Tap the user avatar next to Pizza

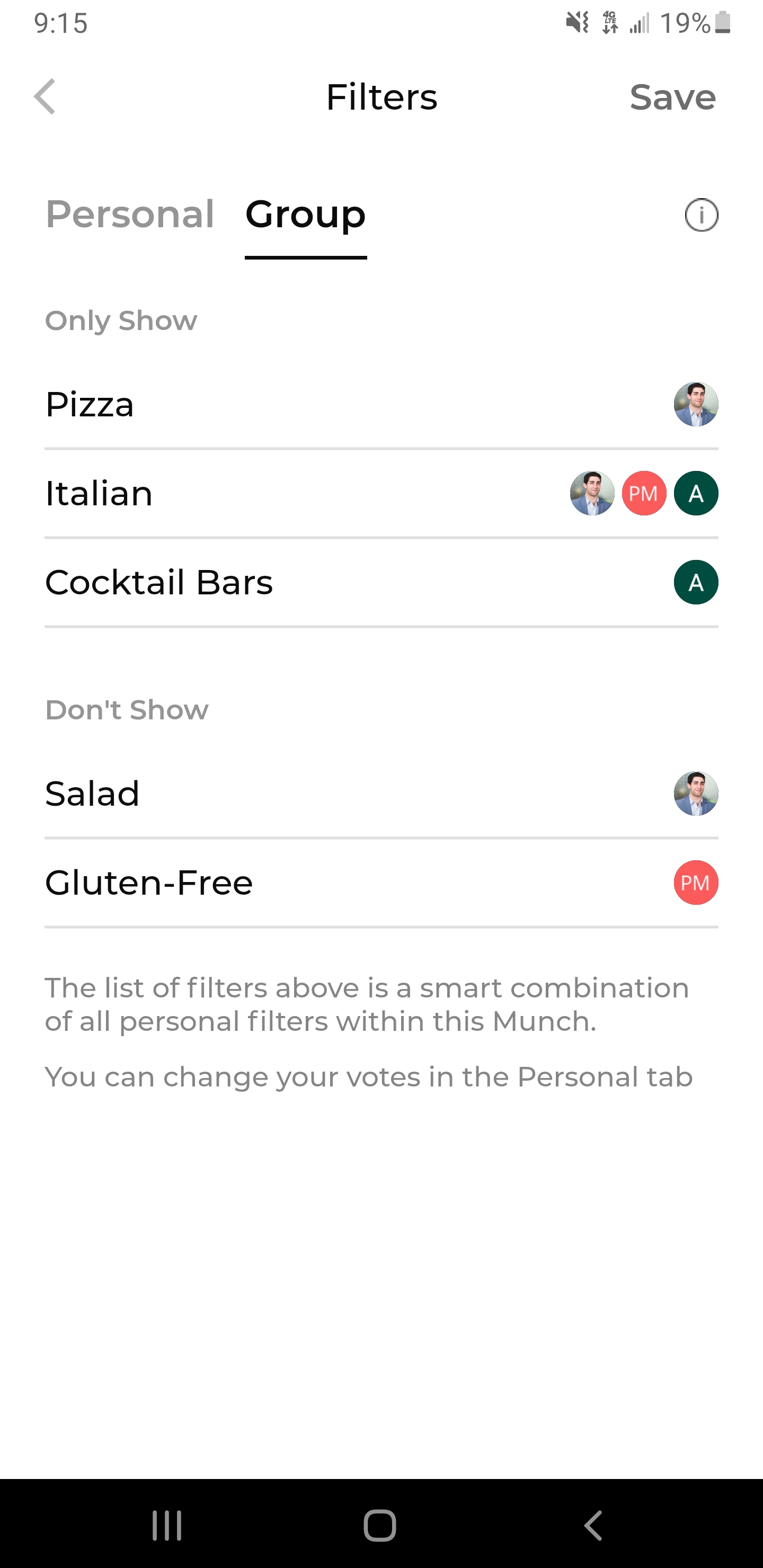(x=695, y=404)
